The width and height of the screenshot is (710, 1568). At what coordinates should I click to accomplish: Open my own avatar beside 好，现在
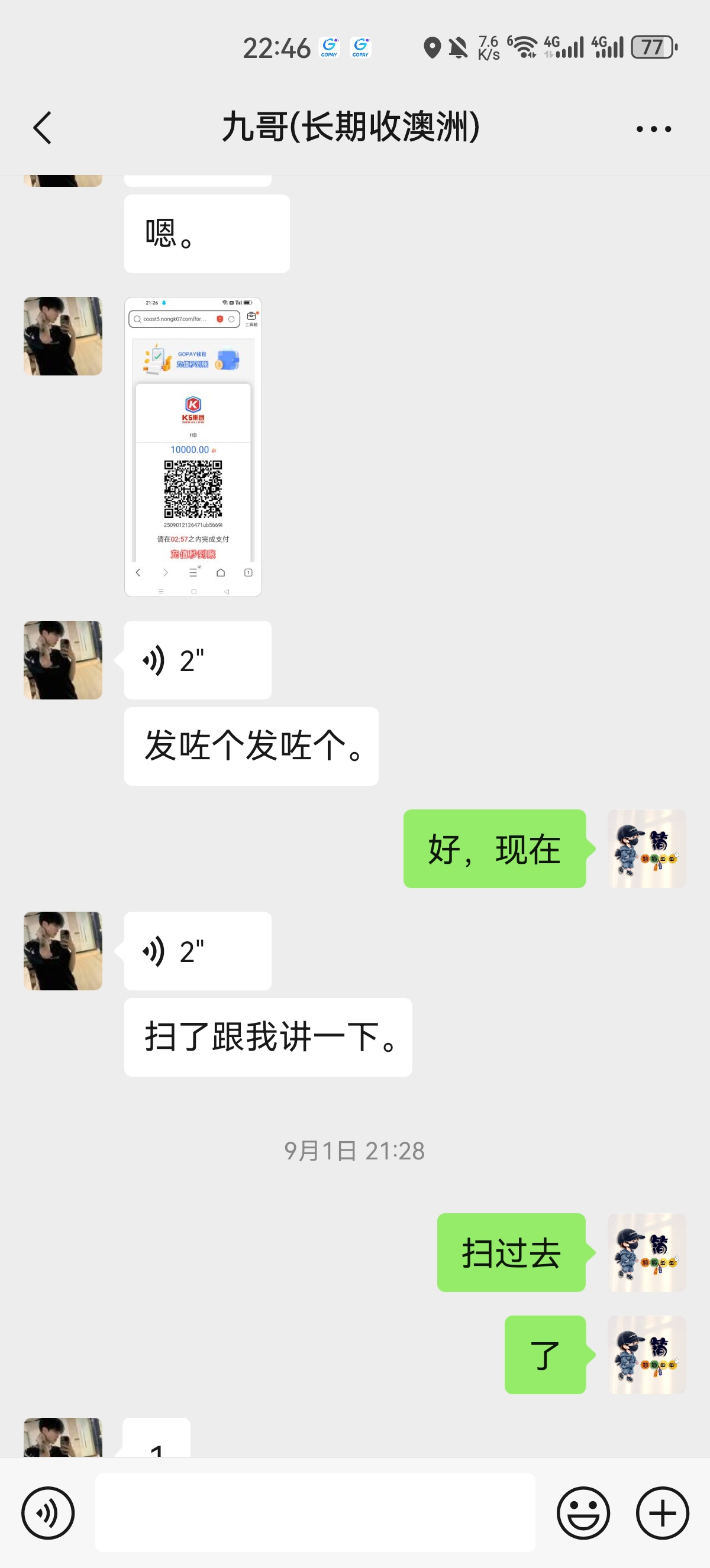tap(647, 848)
